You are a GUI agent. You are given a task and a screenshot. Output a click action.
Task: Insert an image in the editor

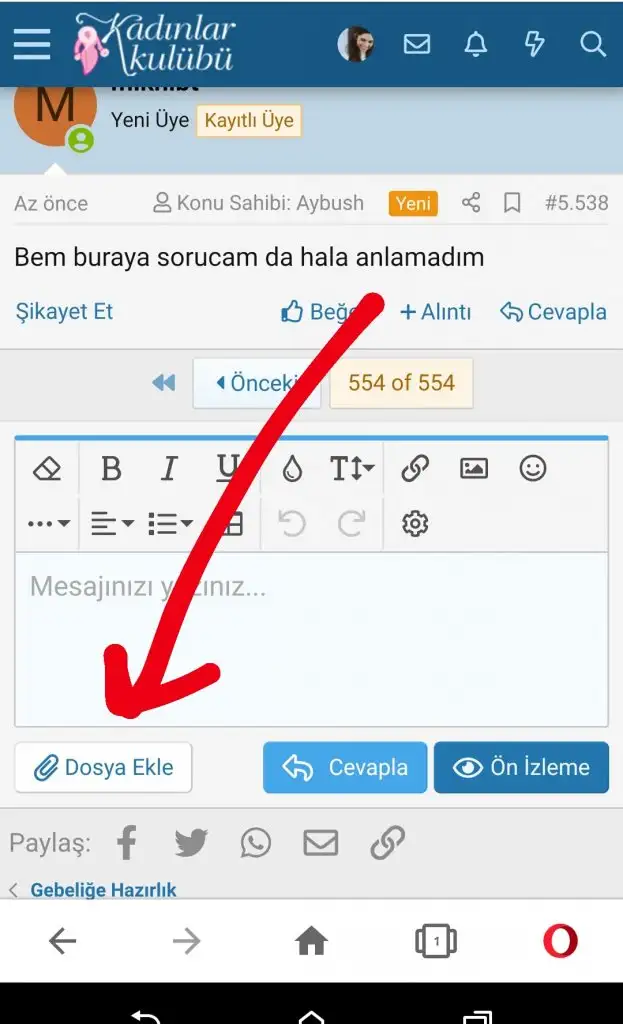coord(474,468)
